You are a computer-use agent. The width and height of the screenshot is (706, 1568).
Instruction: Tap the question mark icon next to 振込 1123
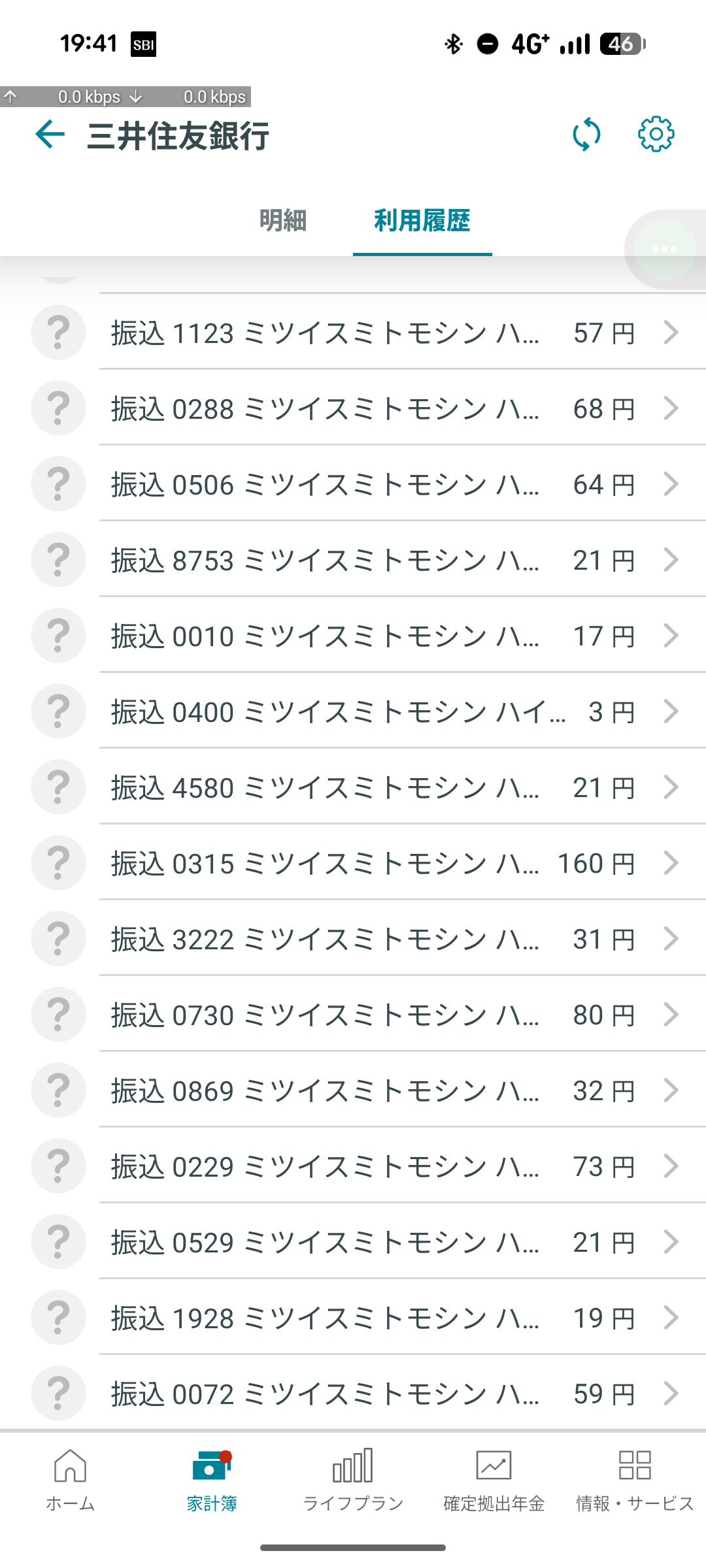pos(58,333)
